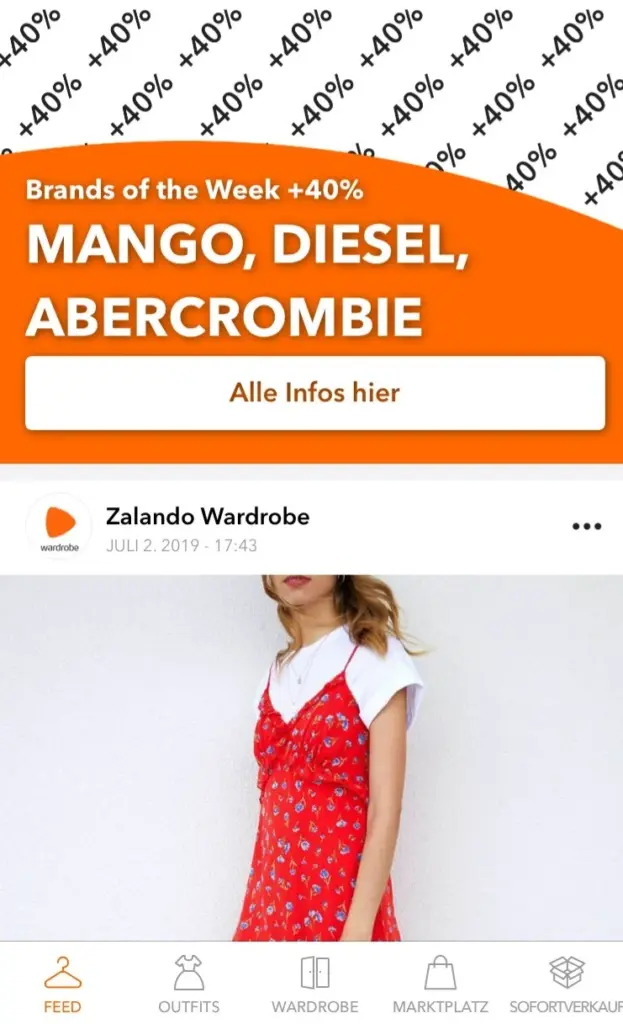Image resolution: width=623 pixels, height=1024 pixels.
Task: Select the Sofortverkauf tab
Action: coord(566,984)
